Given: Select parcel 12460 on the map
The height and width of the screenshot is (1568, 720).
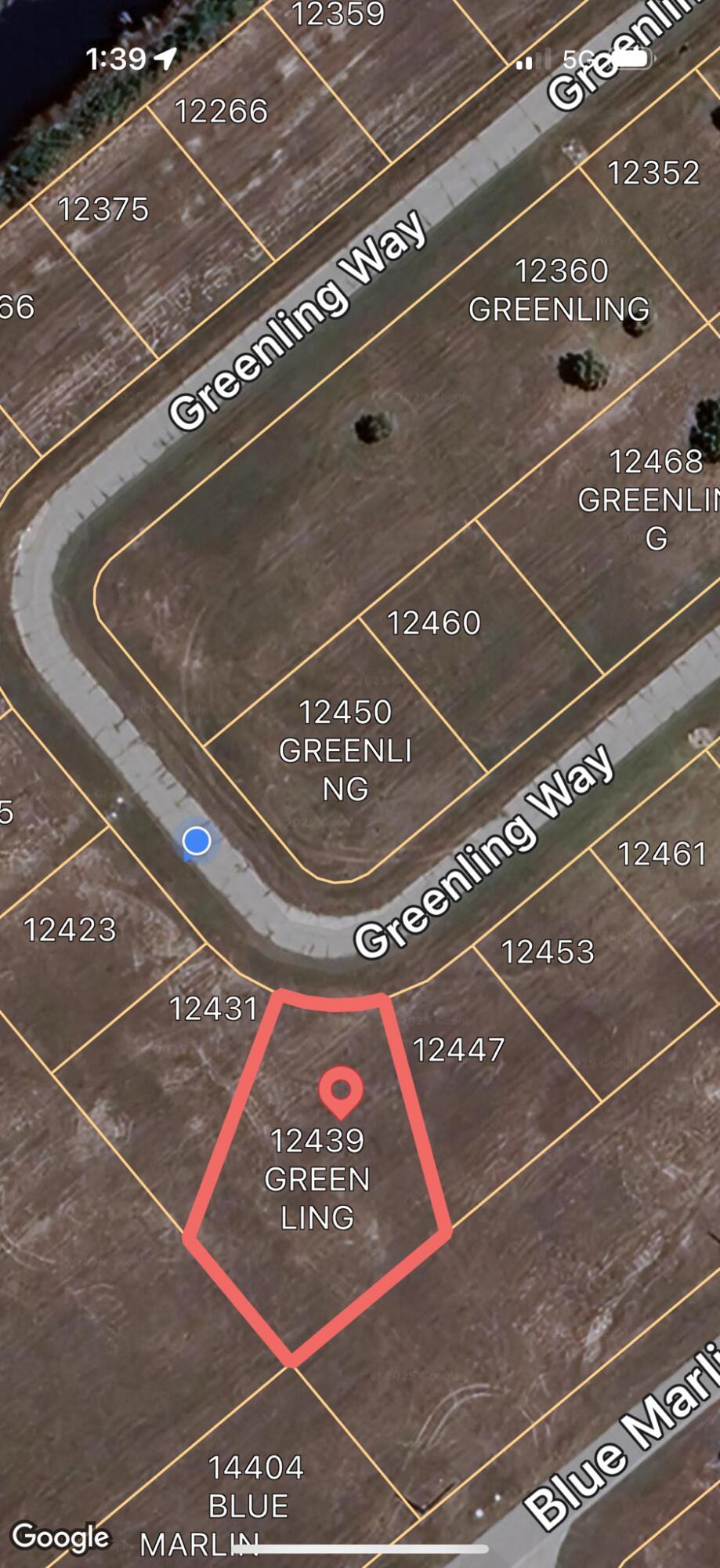Looking at the screenshot, I should coord(433,623).
